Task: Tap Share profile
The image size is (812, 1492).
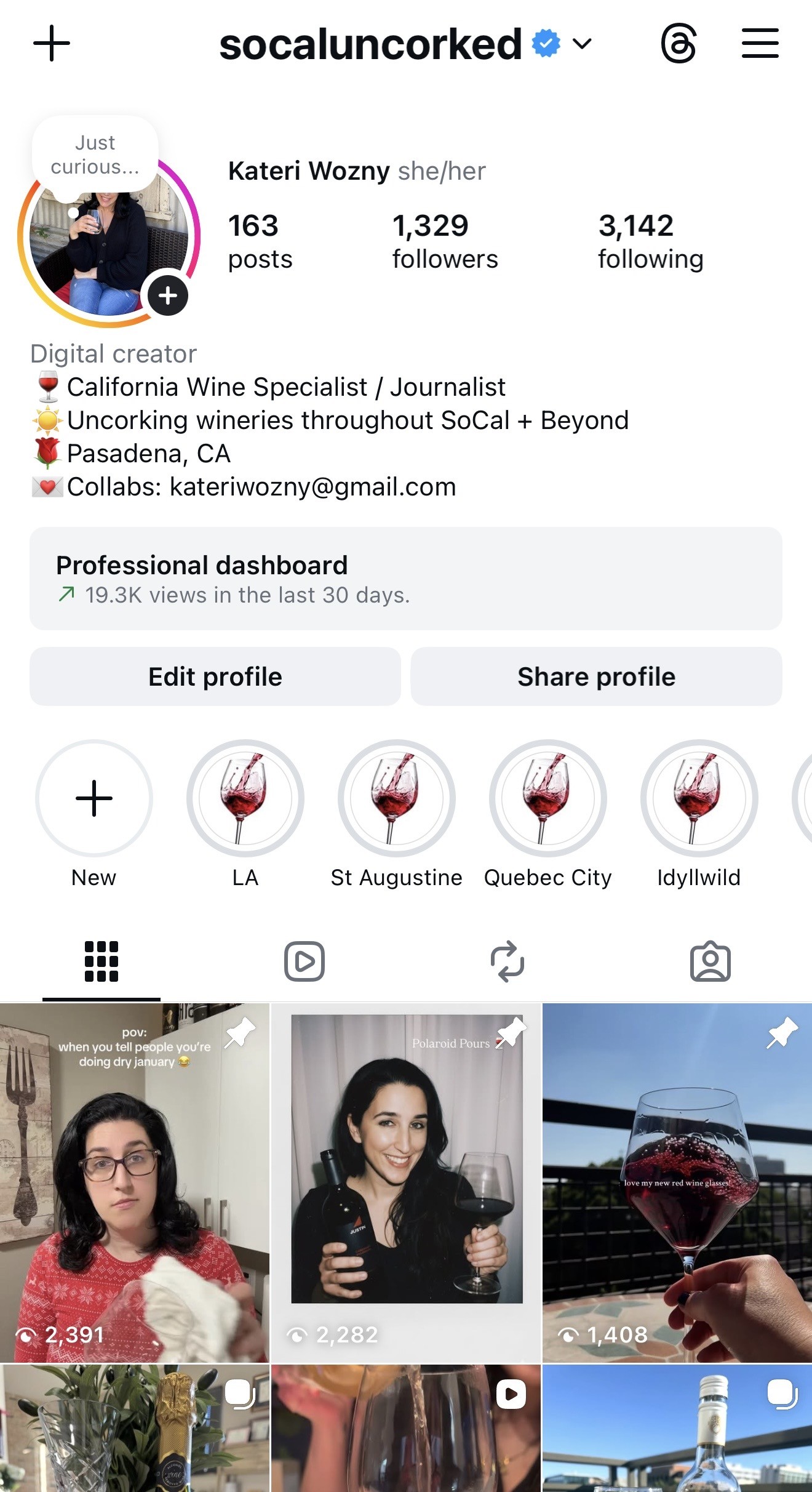Action: (x=596, y=676)
